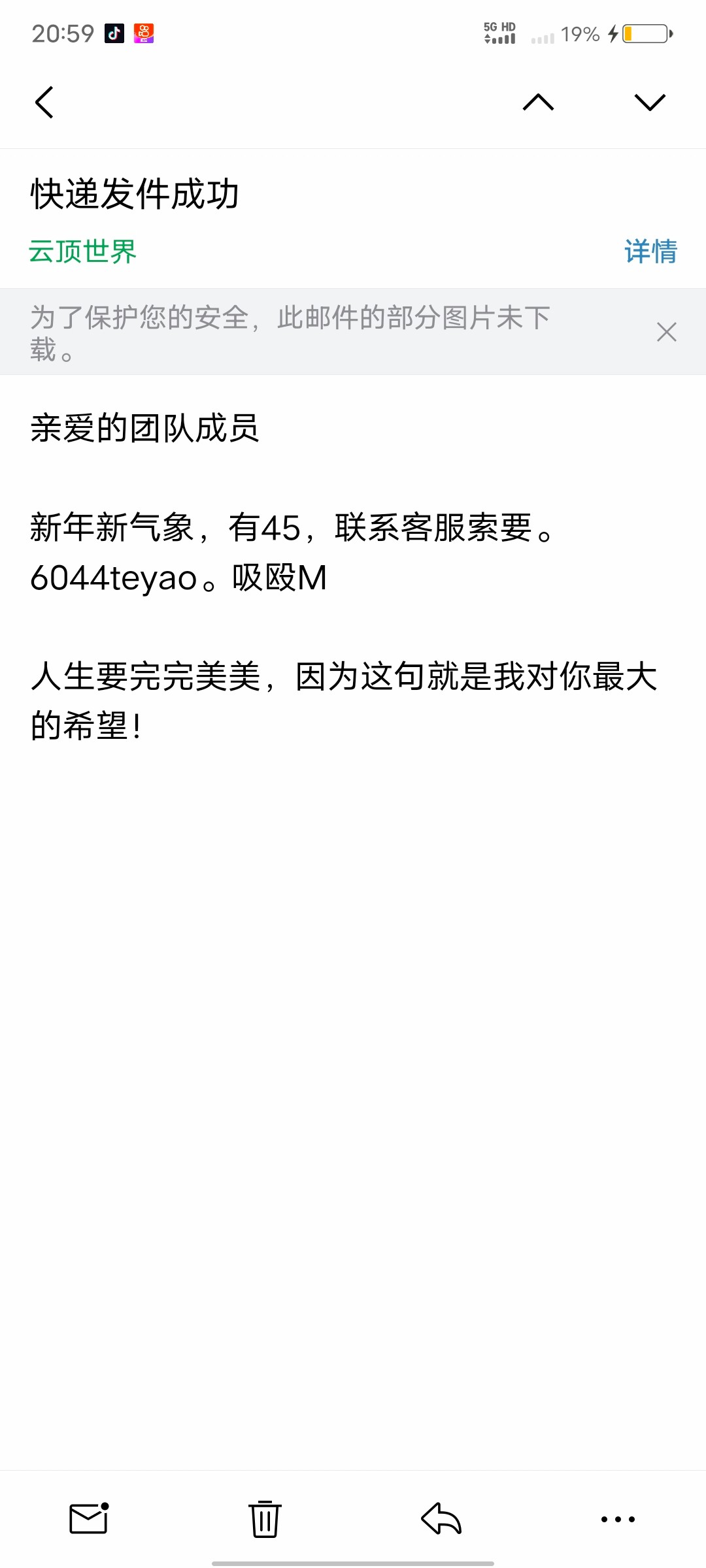The width and height of the screenshot is (706, 1568).
Task: Open more options three-dot menu
Action: 618,1519
